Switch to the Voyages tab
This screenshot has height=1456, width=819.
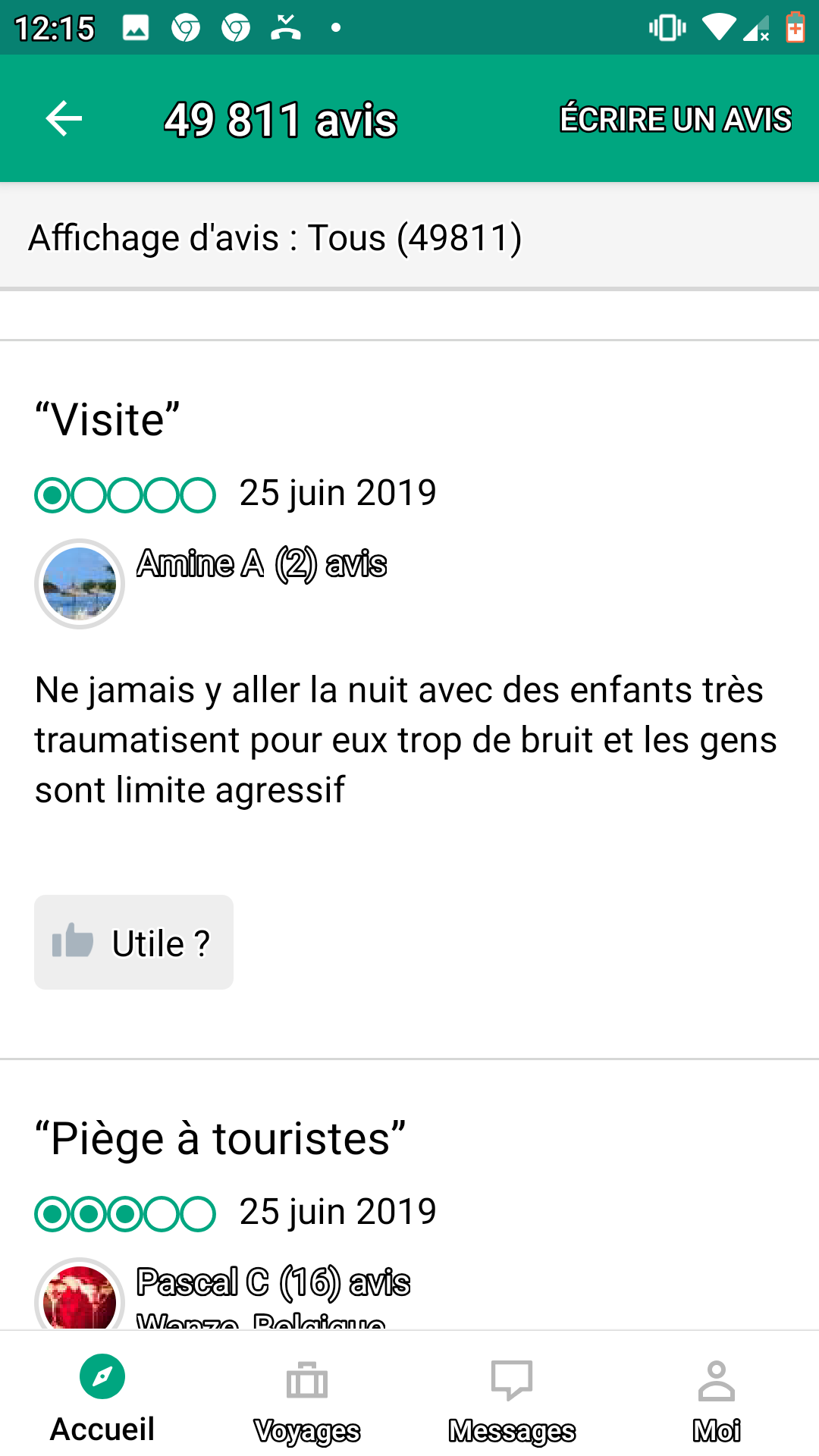[307, 1399]
